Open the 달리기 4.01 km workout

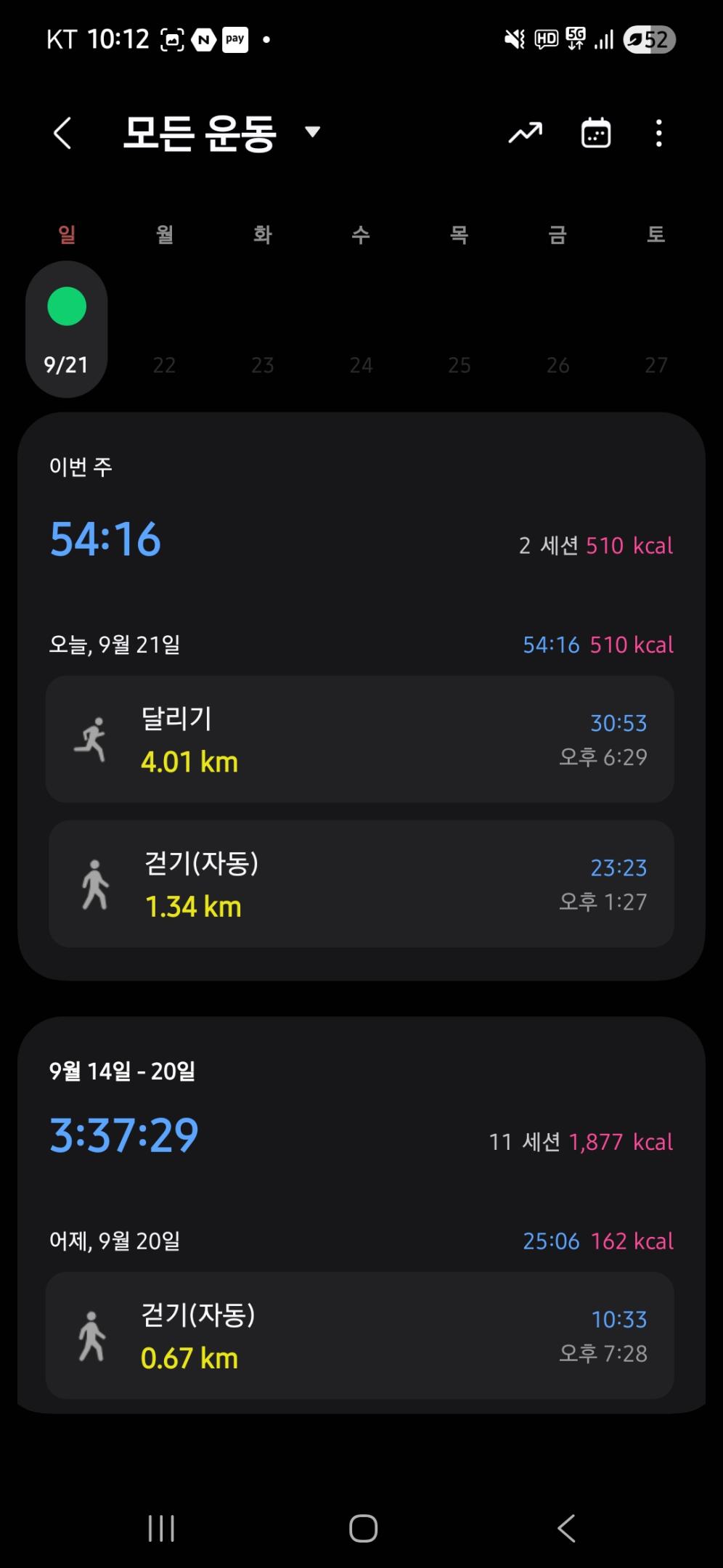[x=360, y=739]
